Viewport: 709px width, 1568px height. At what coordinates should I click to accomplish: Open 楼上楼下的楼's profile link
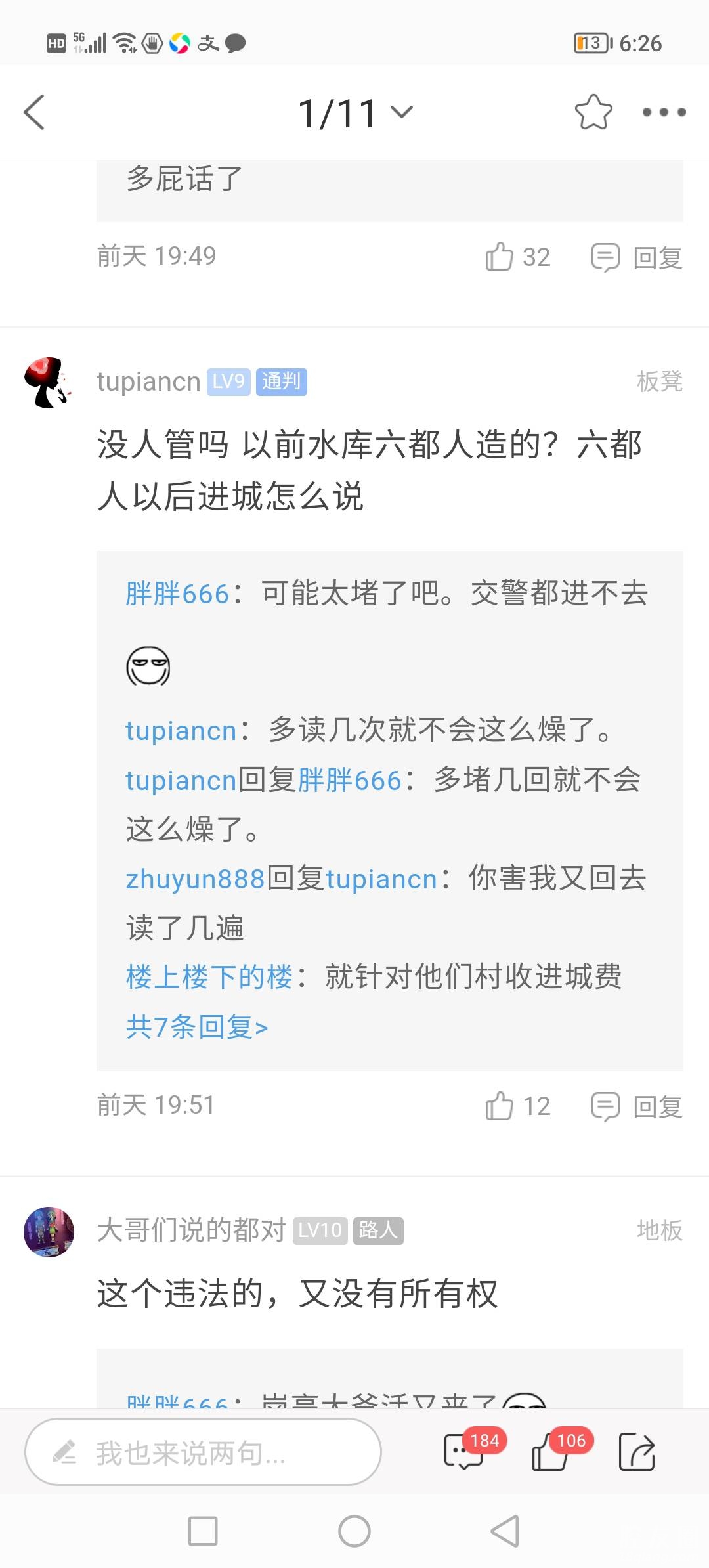209,977
